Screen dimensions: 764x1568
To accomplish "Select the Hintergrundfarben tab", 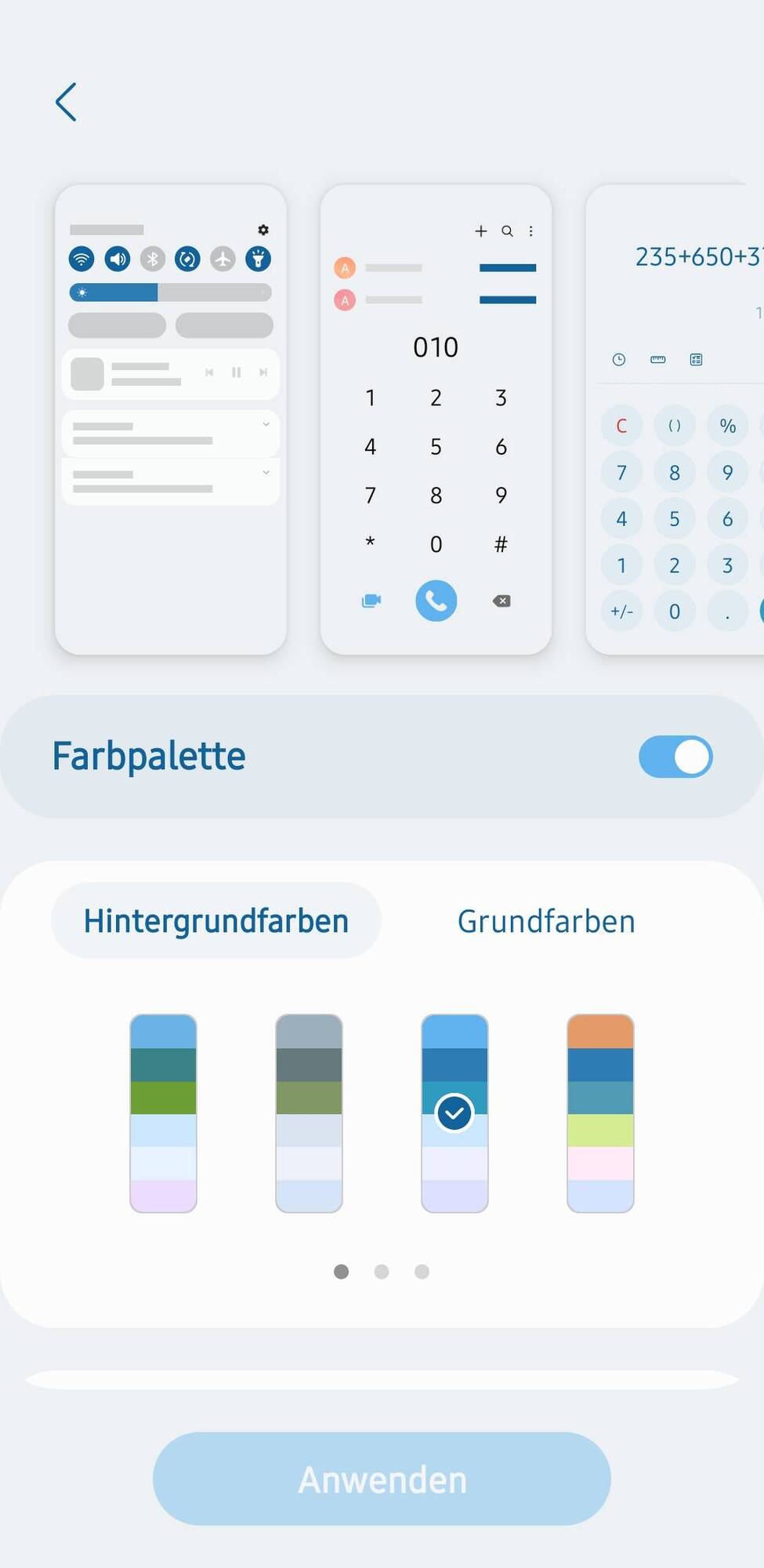I will (x=216, y=921).
